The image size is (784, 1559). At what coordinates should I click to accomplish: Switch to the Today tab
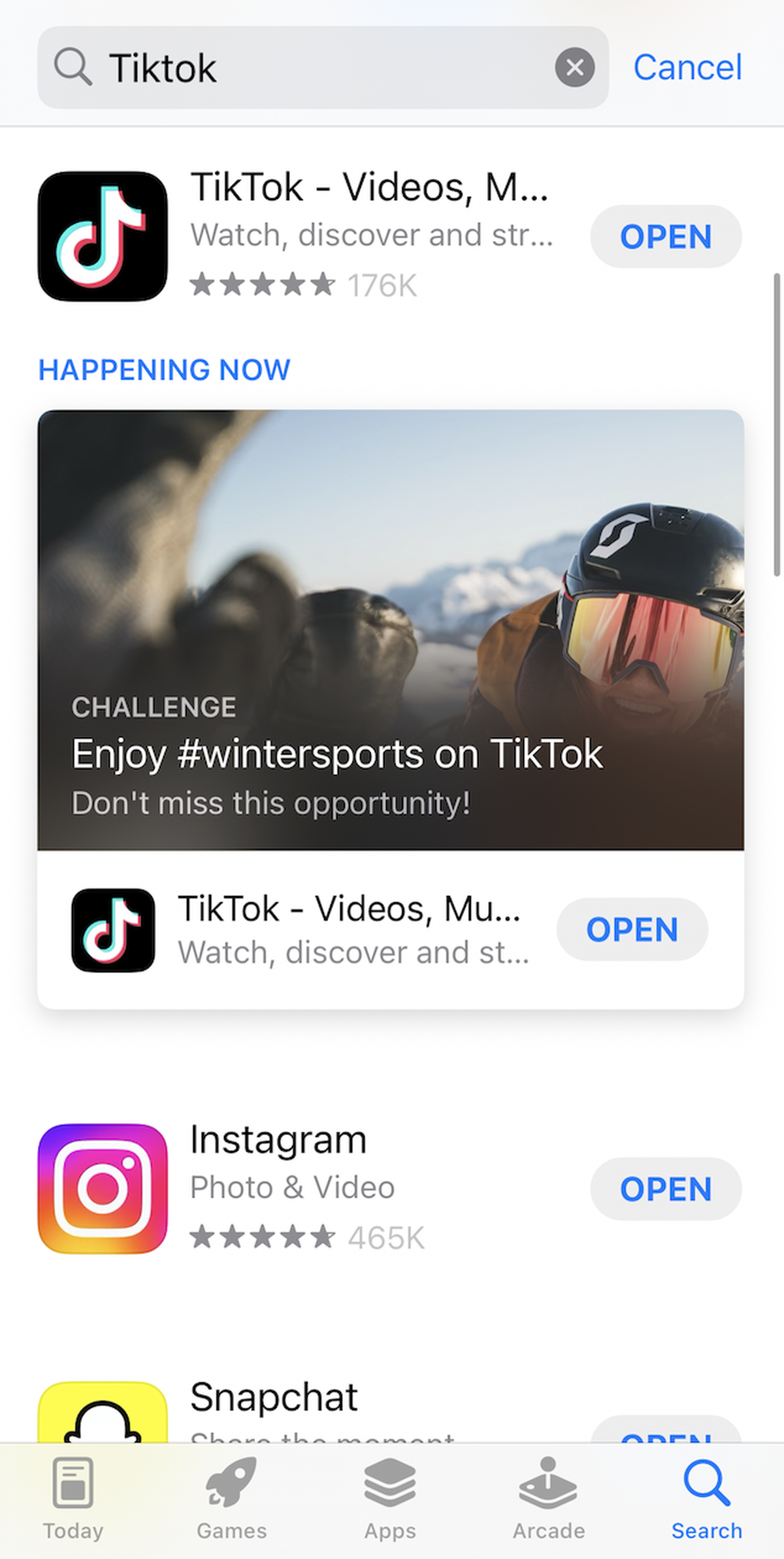coord(73,1500)
